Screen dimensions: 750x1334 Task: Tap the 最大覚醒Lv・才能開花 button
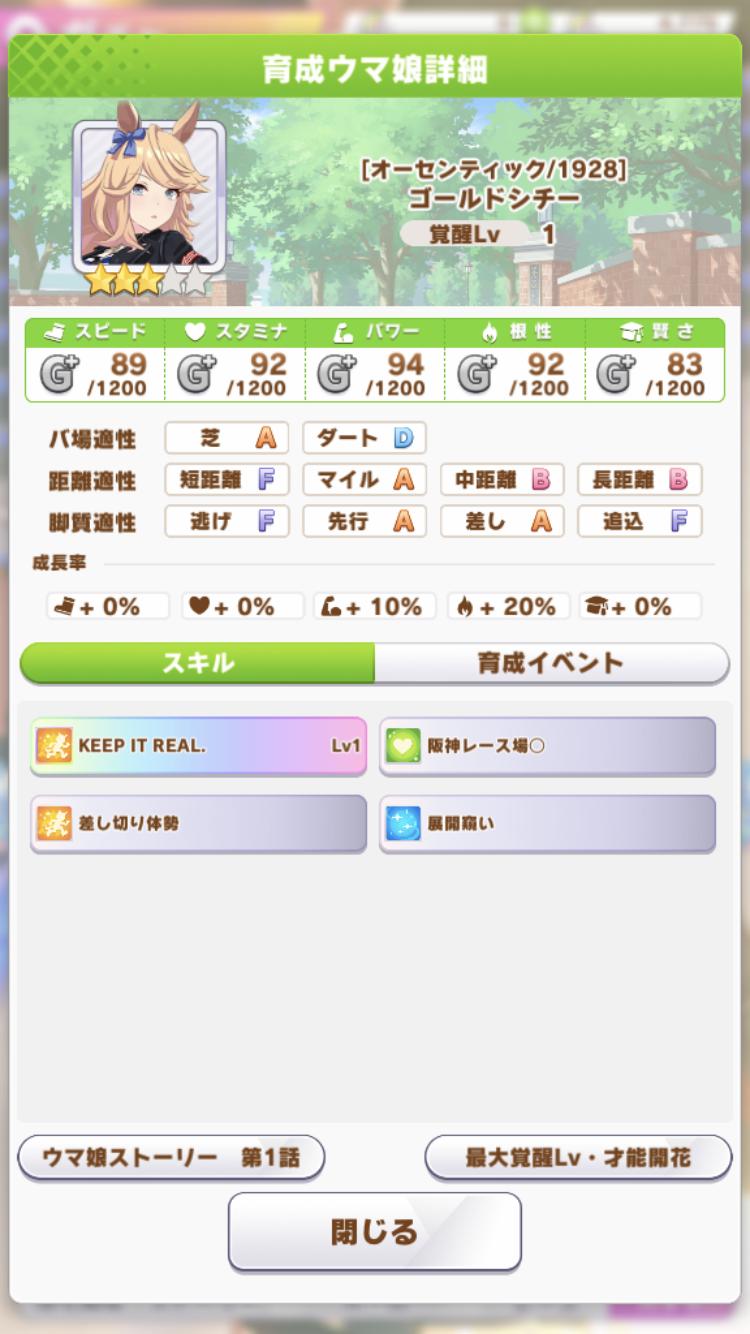578,1158
